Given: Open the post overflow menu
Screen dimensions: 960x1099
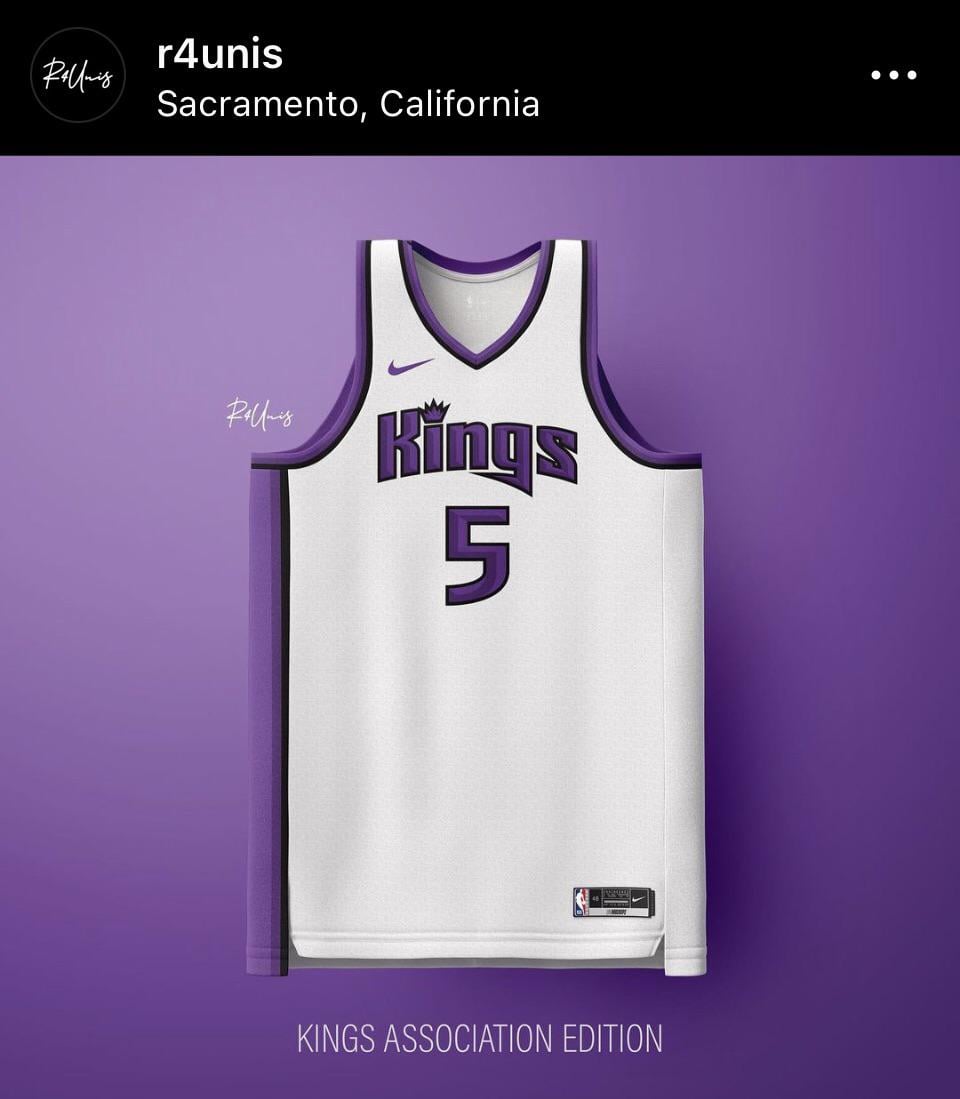Looking at the screenshot, I should click(893, 76).
